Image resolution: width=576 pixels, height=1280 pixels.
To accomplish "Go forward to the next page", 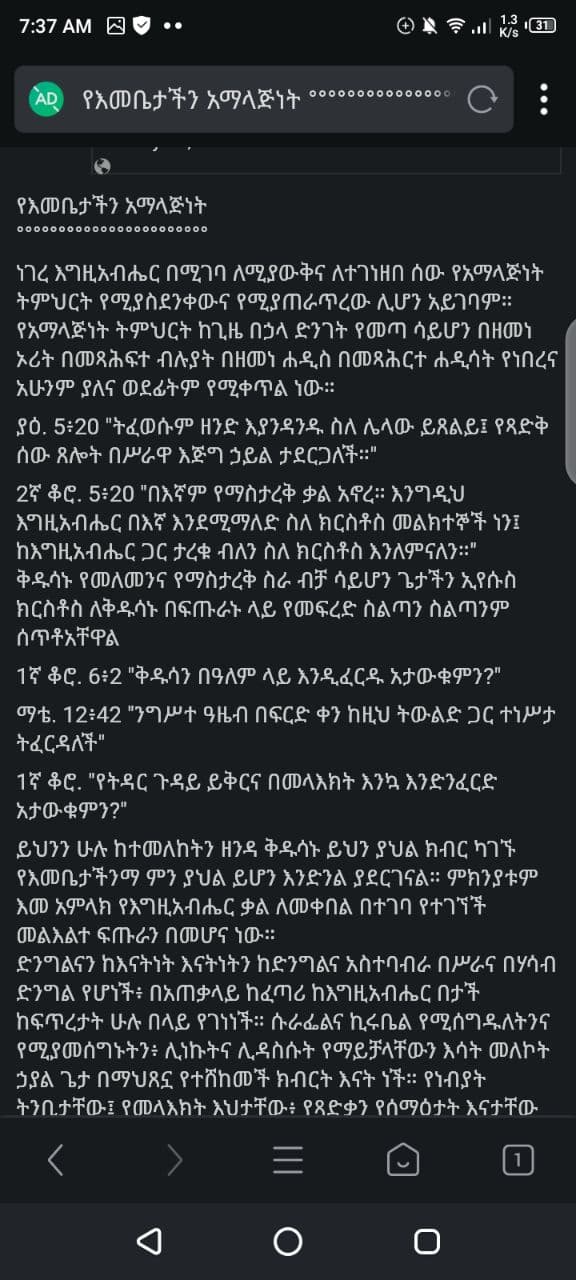I will pos(174,1159).
